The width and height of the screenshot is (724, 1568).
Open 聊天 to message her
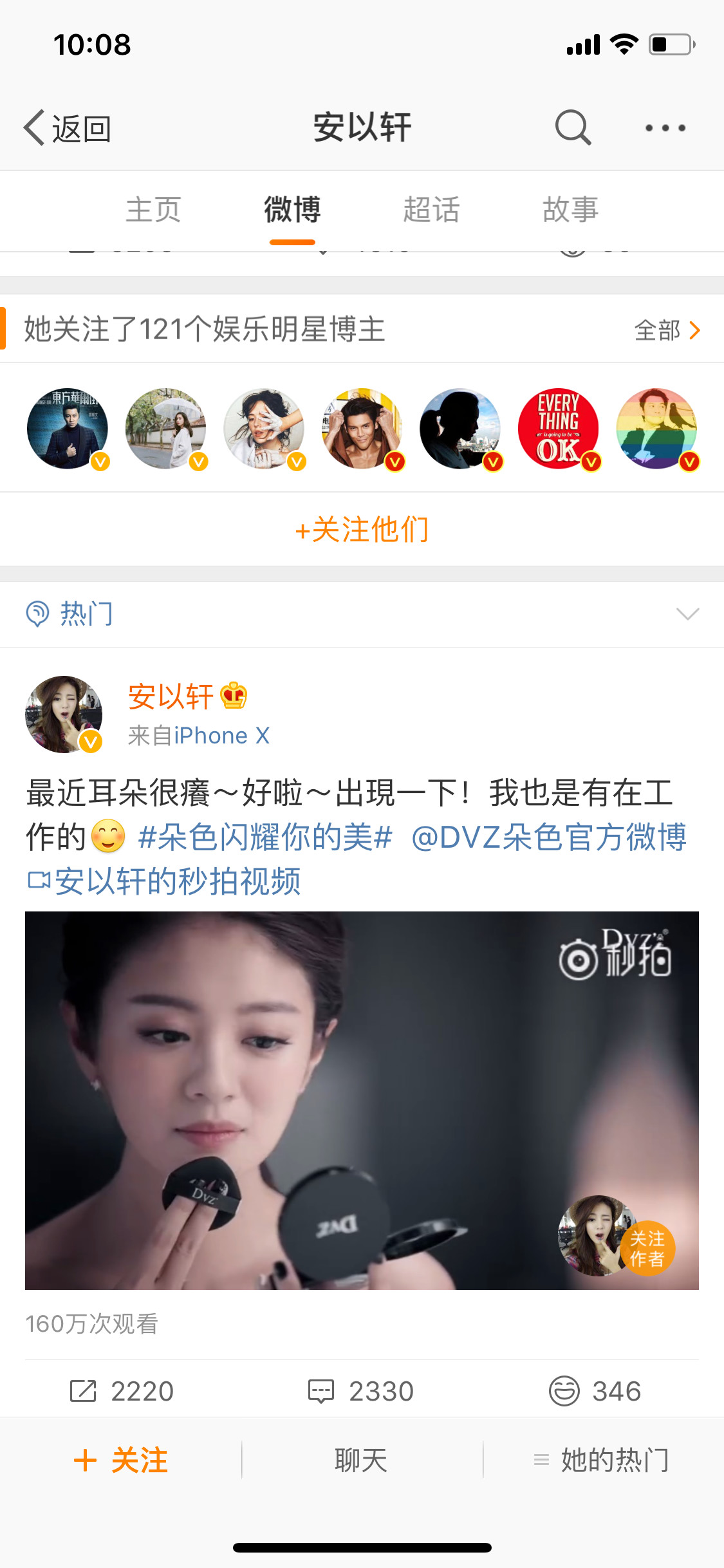[362, 1460]
